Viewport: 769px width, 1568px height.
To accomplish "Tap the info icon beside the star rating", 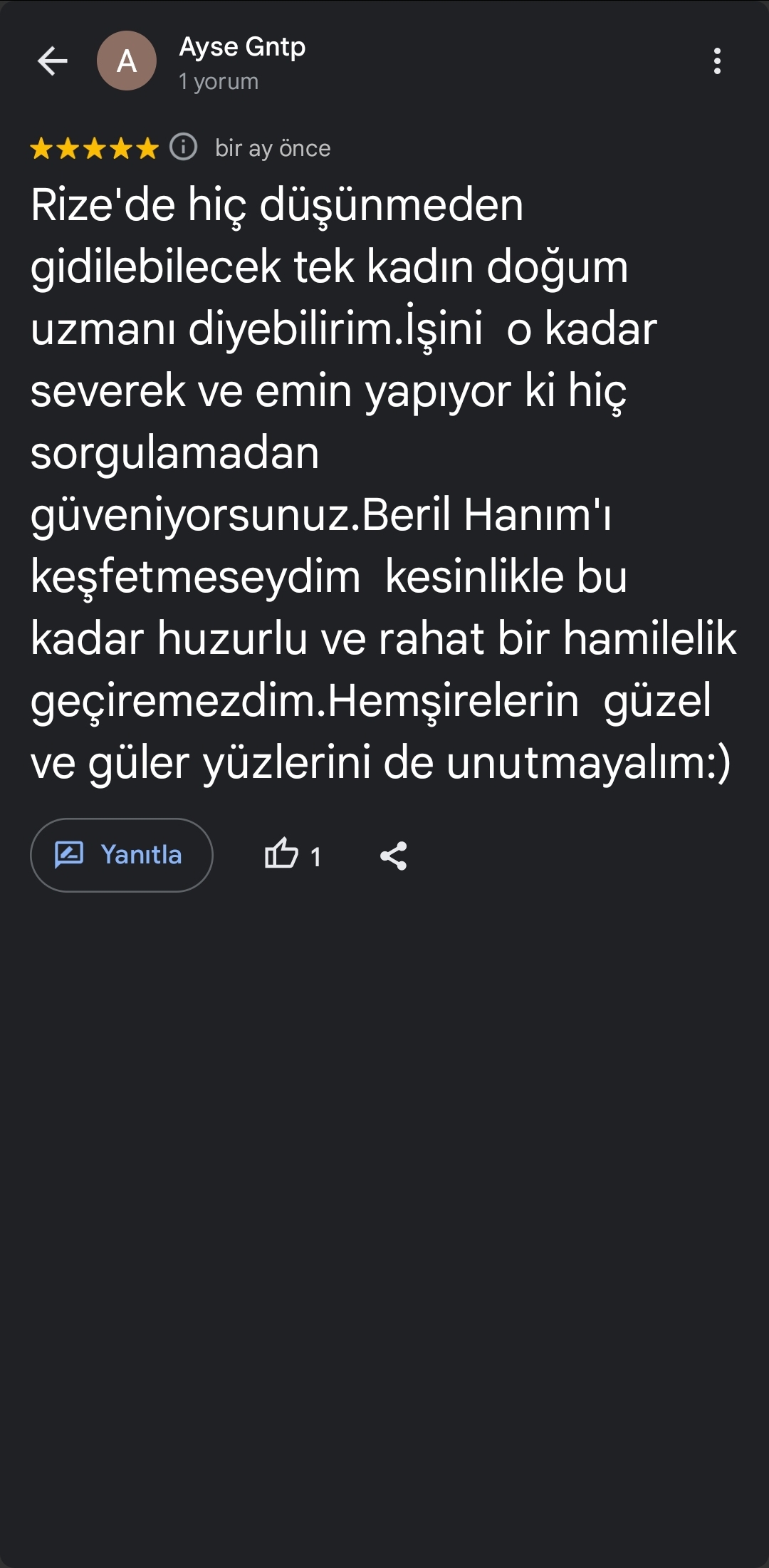I will pos(184,147).
